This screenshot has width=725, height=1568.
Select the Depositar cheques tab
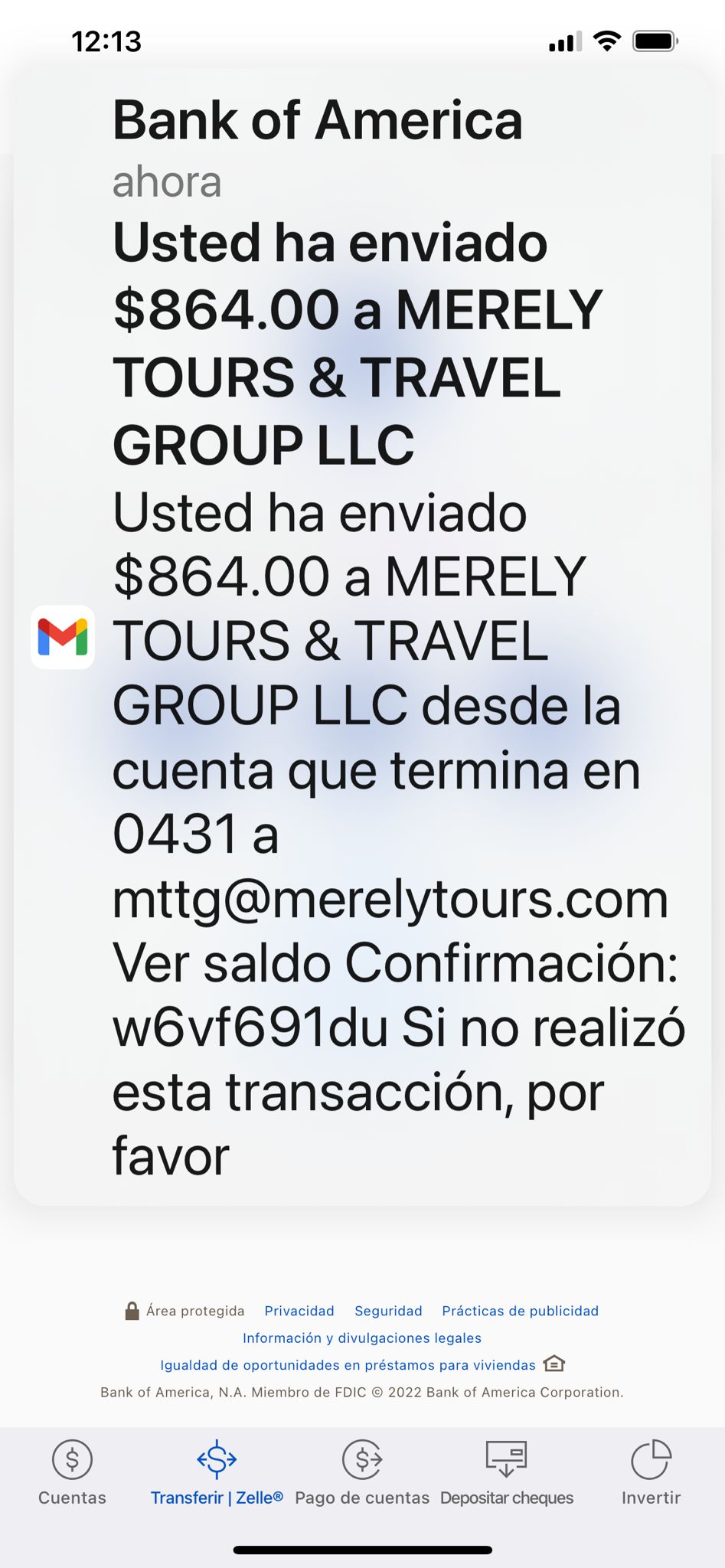click(x=506, y=1473)
